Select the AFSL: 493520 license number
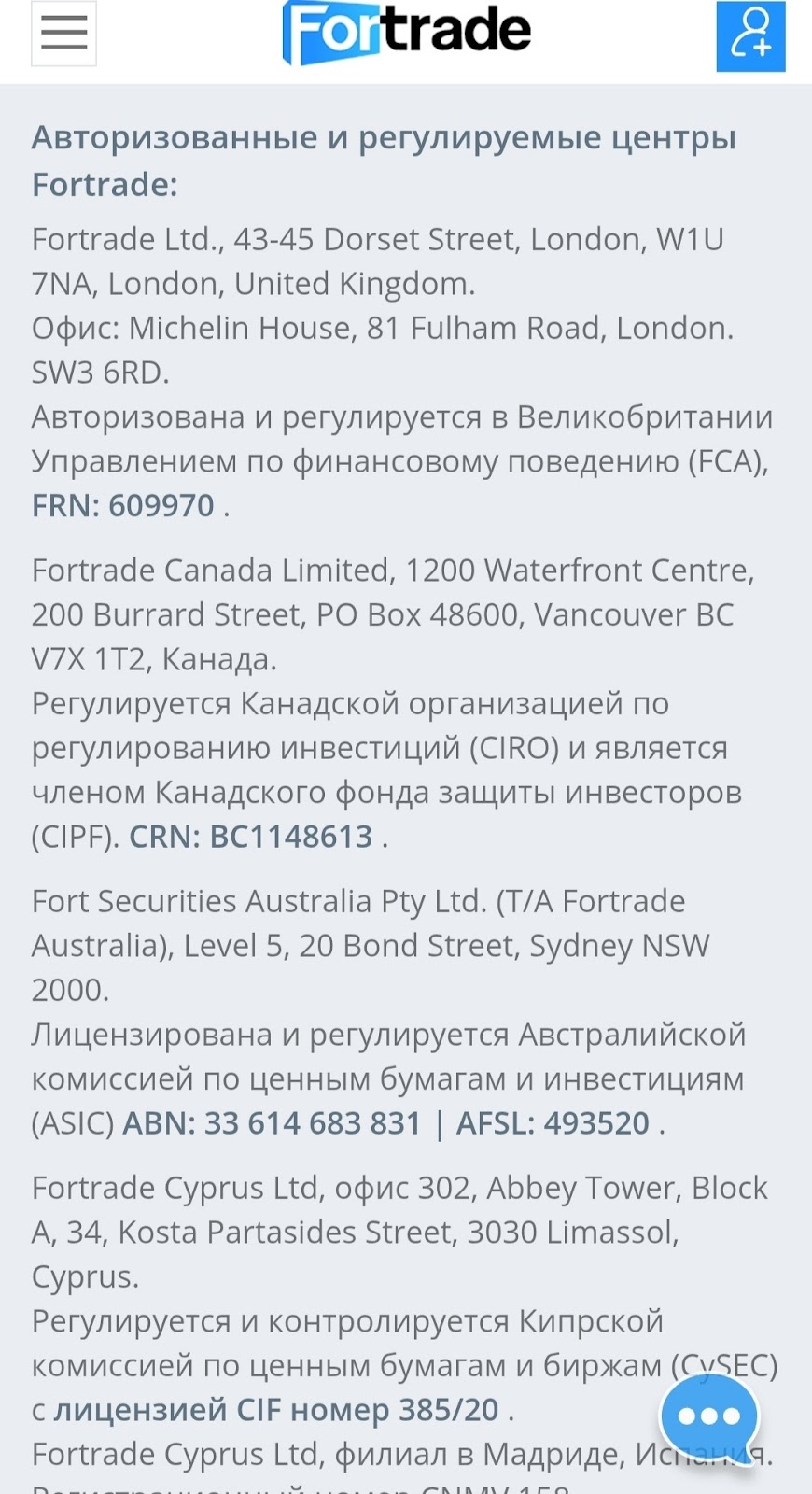This screenshot has width=812, height=1494. (x=551, y=1123)
